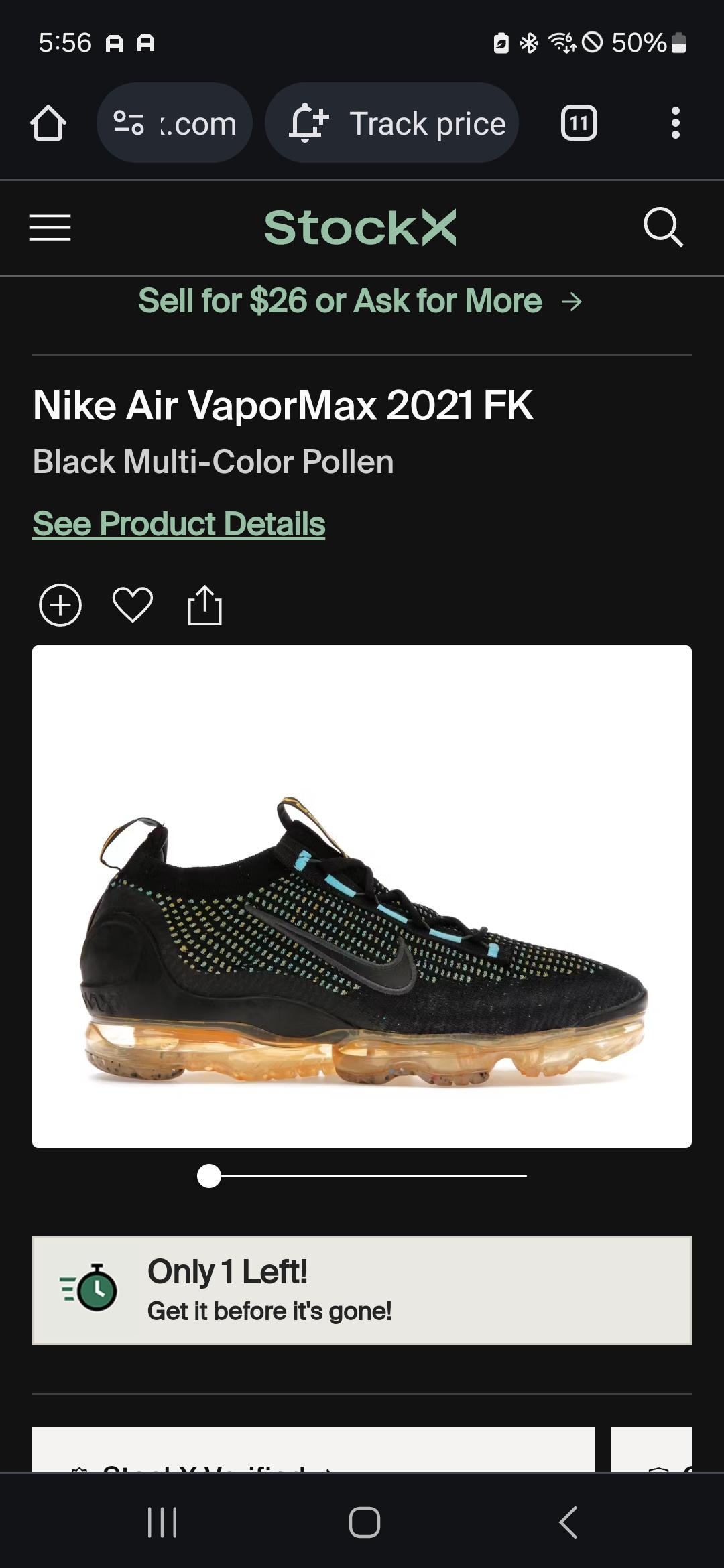Add shoe to portfolio with plus icon
724x1568 pixels.
[x=60, y=605]
